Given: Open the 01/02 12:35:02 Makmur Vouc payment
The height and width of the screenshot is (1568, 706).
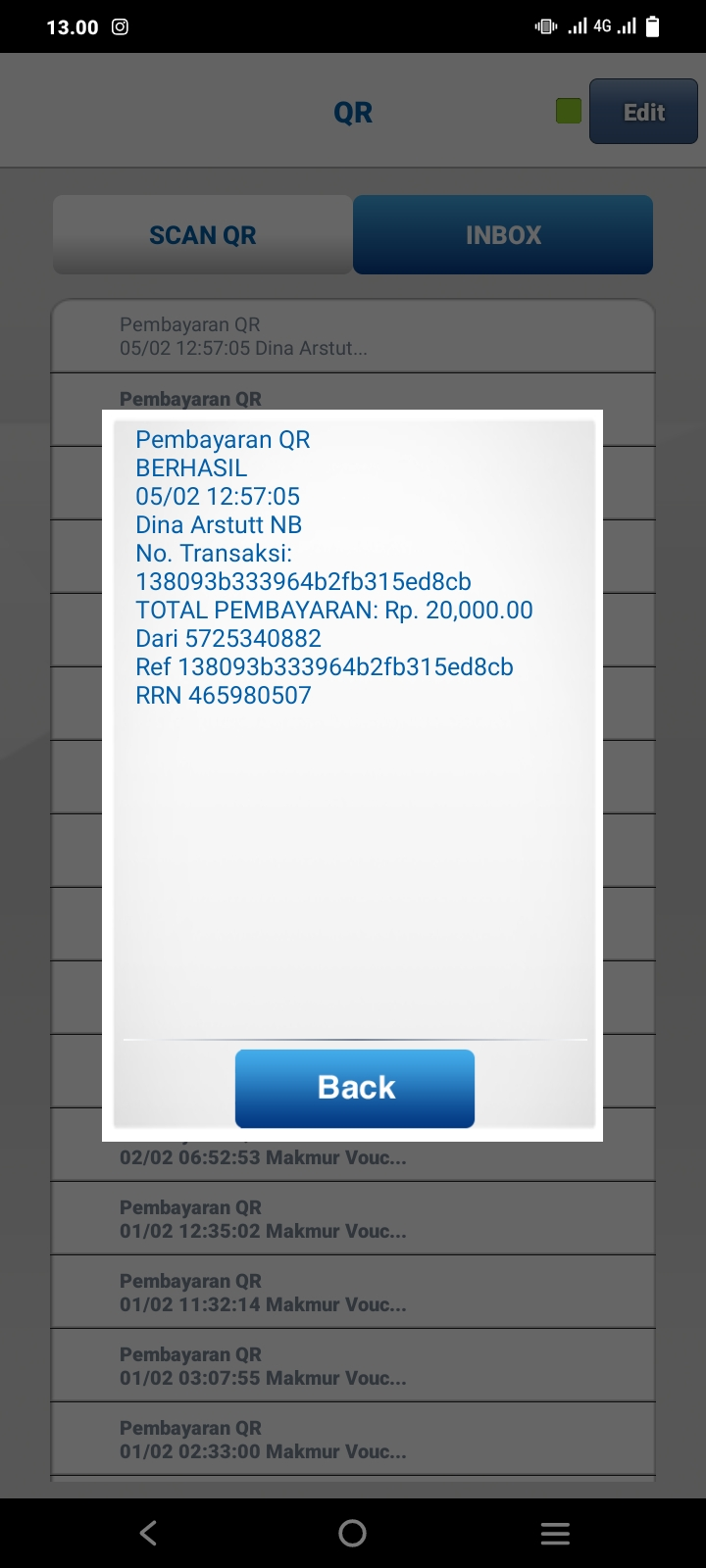Looking at the screenshot, I should [353, 1219].
